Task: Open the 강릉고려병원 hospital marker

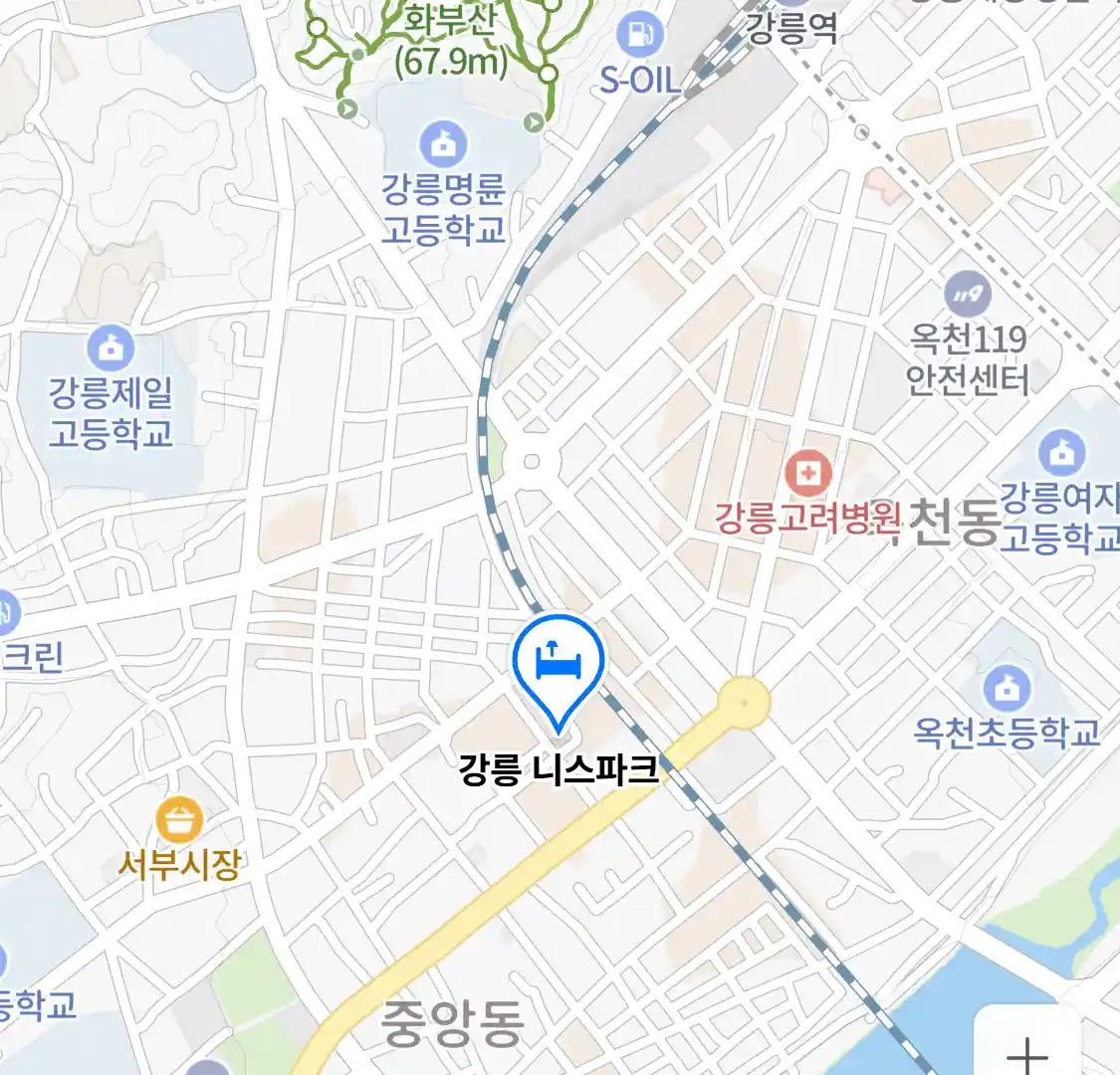Action: coord(807,474)
